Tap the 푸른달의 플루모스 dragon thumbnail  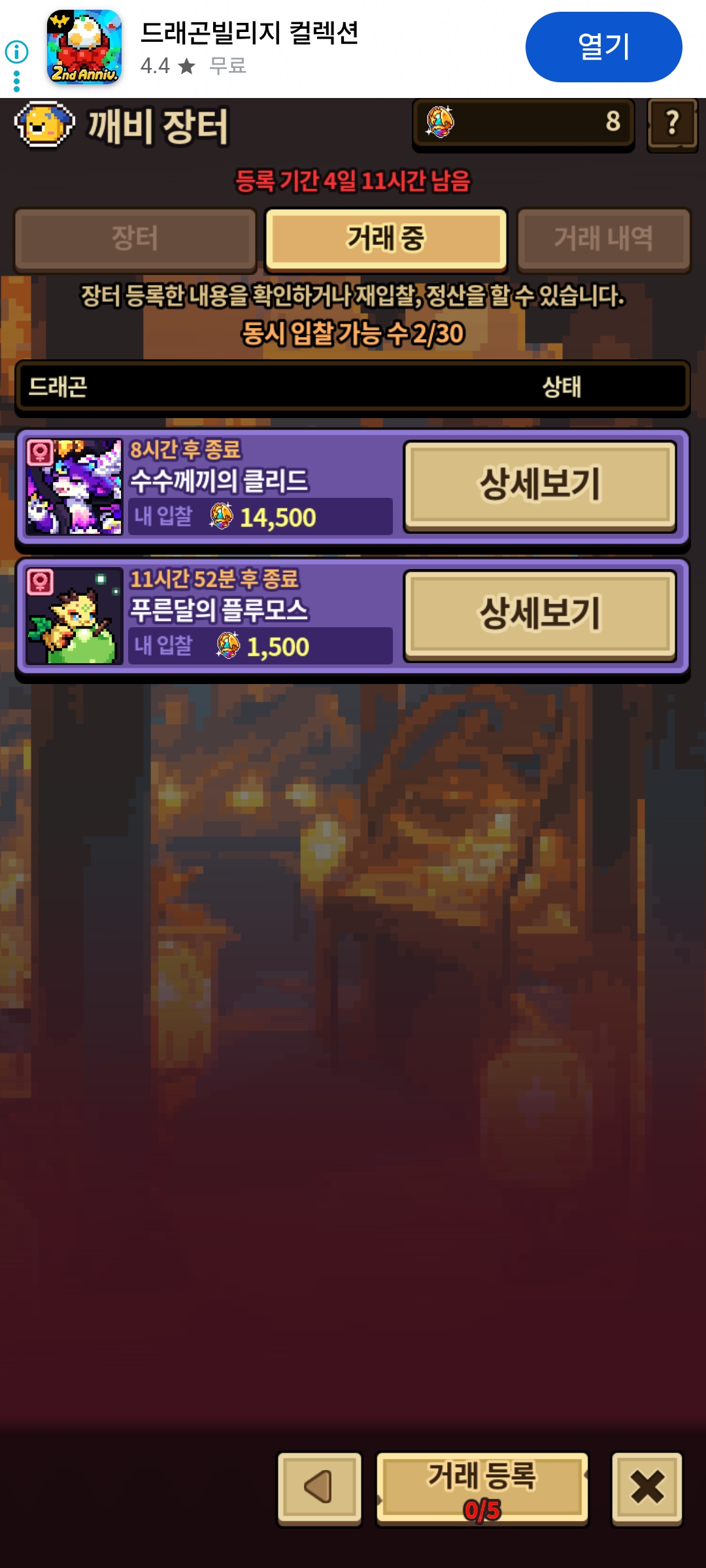click(x=74, y=616)
